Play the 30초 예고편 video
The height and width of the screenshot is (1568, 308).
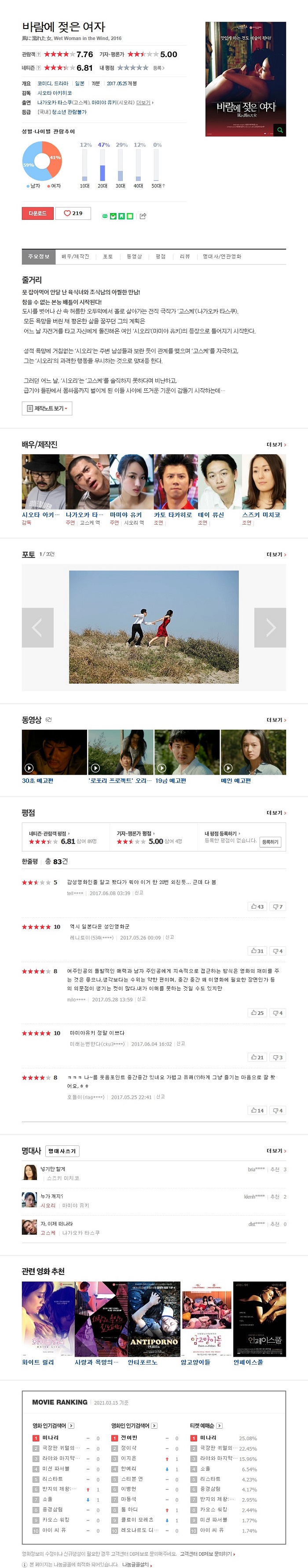click(54, 752)
